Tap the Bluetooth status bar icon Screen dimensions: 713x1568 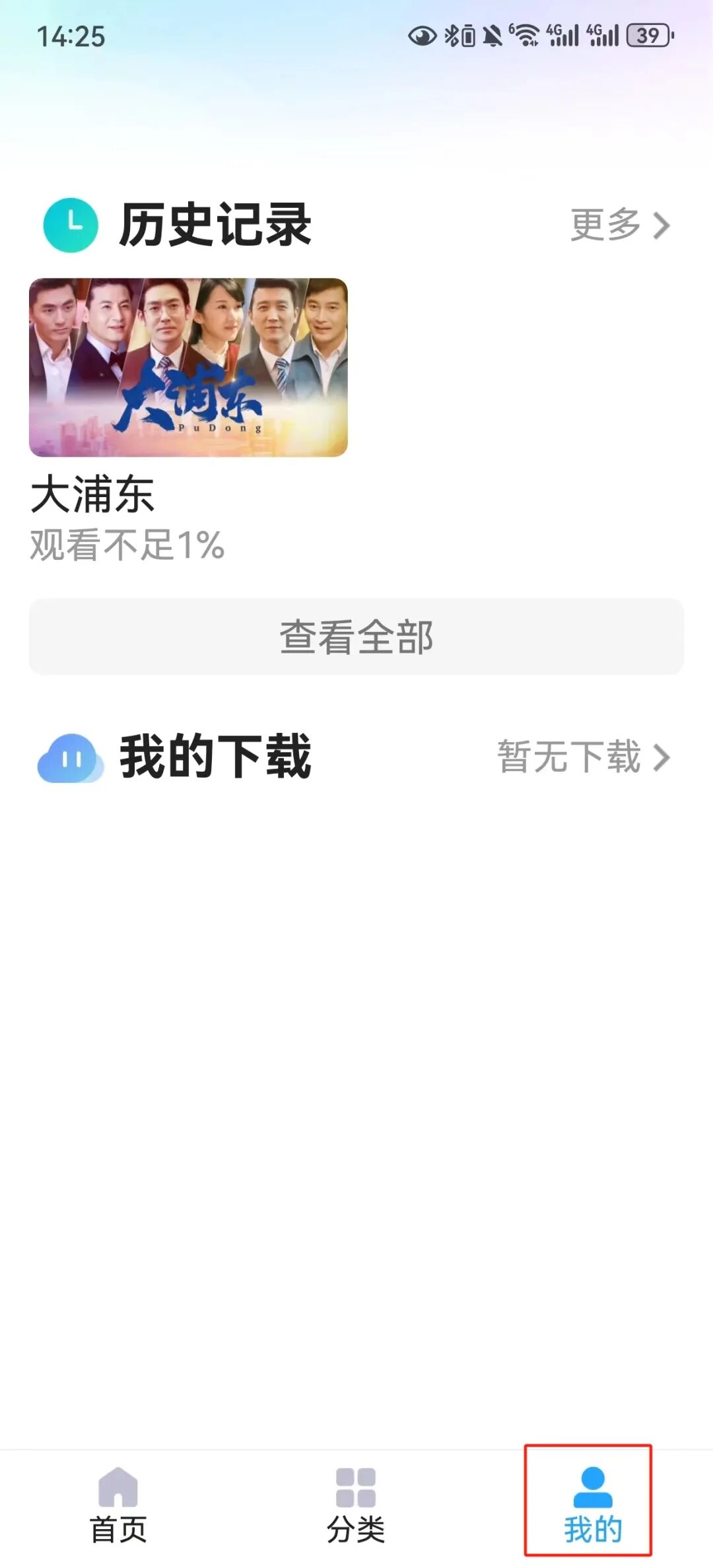pos(450,36)
